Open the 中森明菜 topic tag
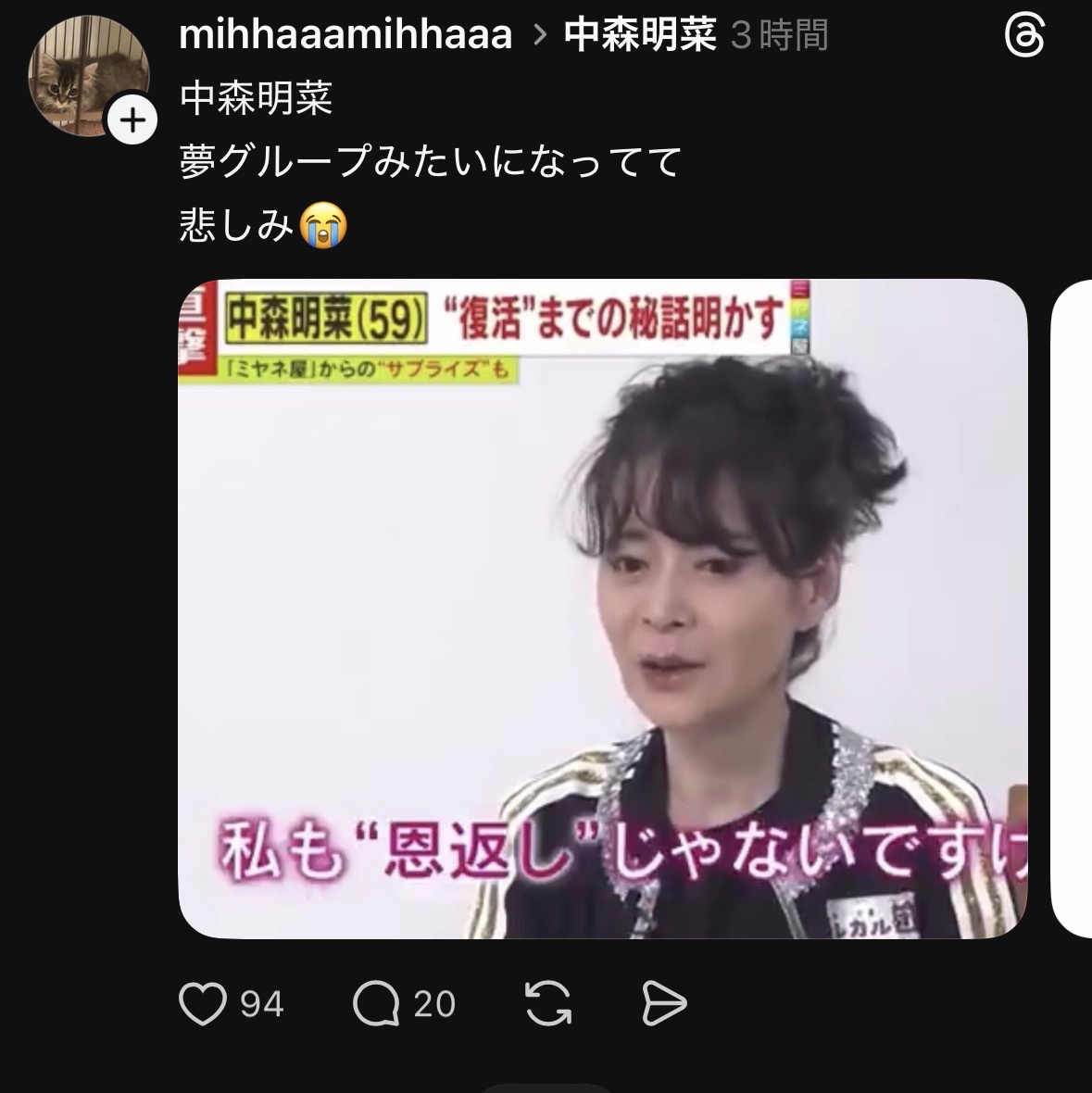This screenshot has width=1092, height=1093. (640, 35)
